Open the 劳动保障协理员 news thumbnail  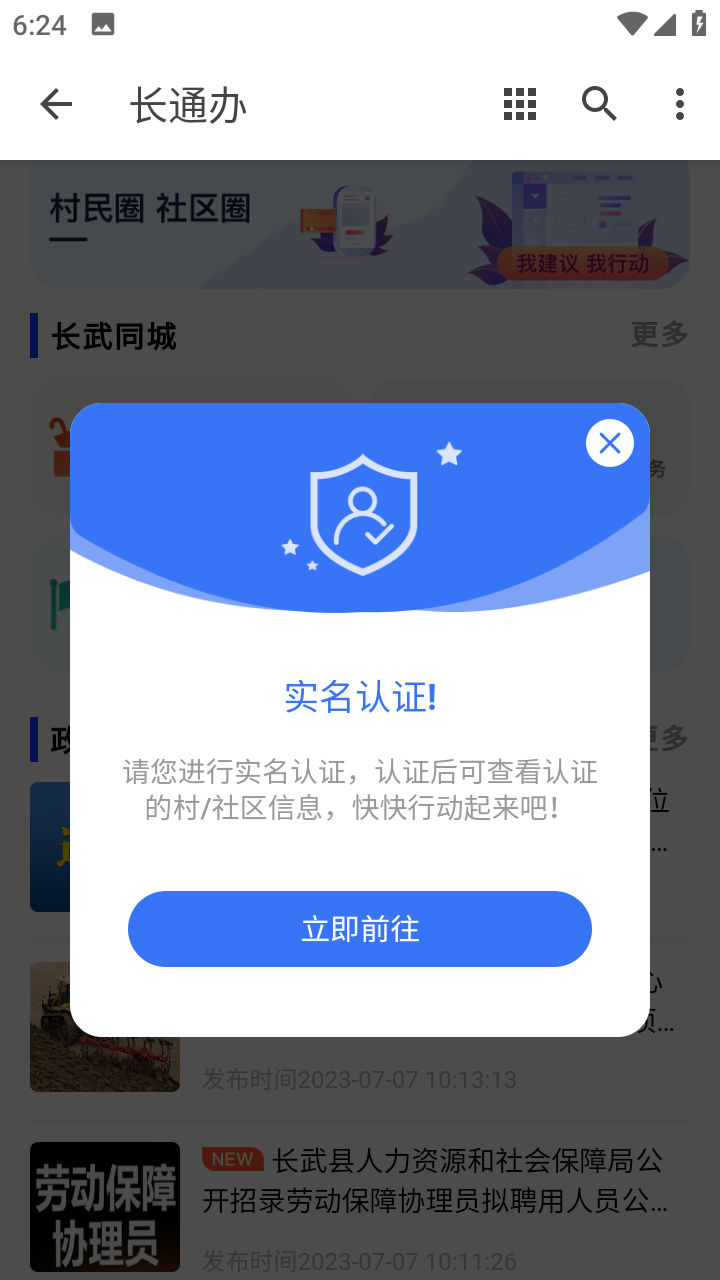(104, 1207)
